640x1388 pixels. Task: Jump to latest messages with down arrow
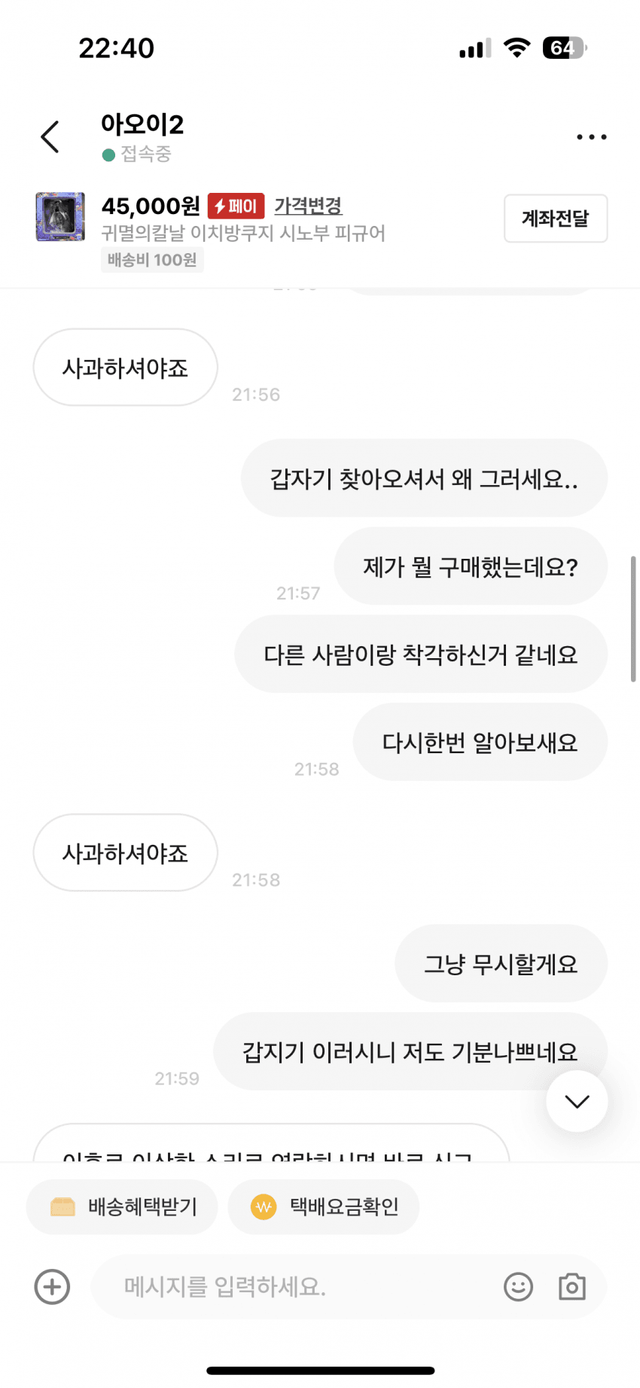coord(577,1101)
